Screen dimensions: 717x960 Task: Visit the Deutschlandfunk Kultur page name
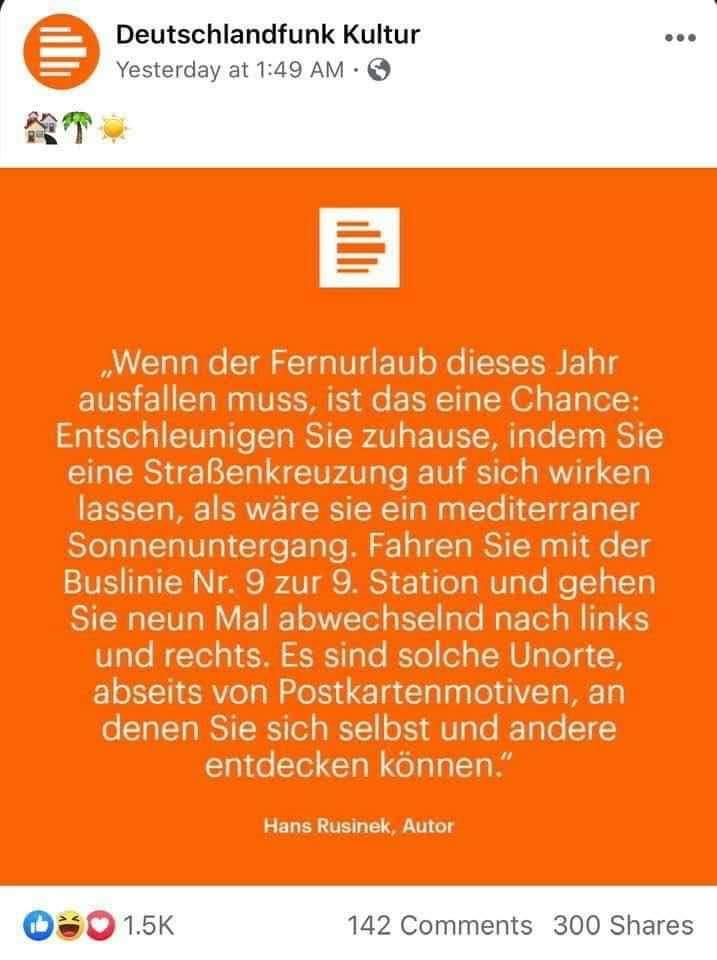(x=268, y=34)
